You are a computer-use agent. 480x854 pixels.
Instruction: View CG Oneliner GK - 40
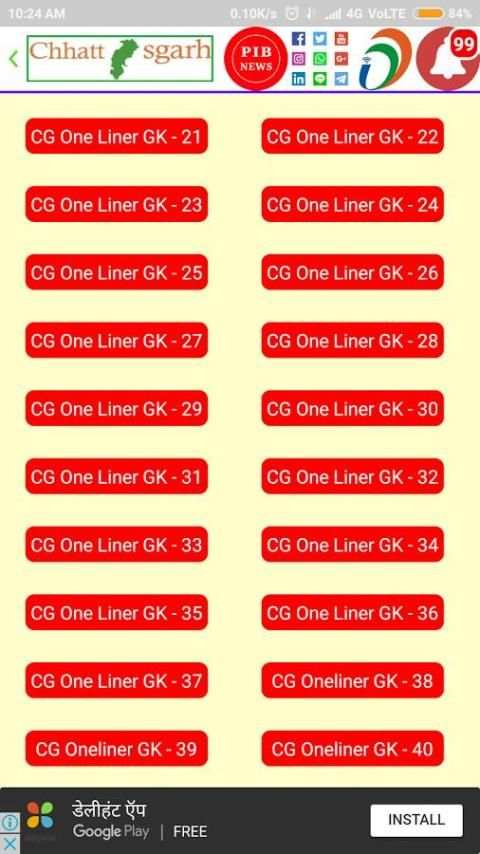pyautogui.click(x=353, y=749)
